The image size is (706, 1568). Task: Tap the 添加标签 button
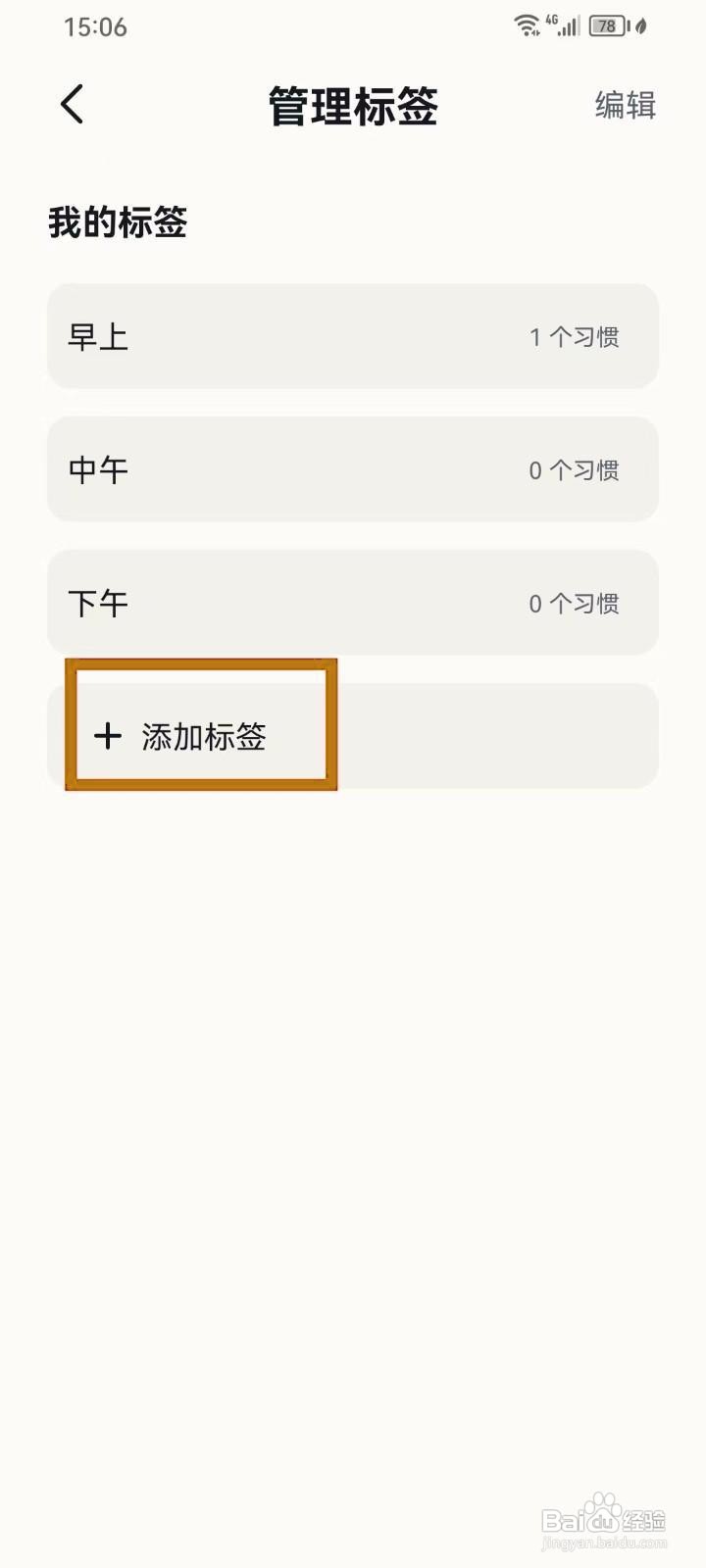point(201,736)
